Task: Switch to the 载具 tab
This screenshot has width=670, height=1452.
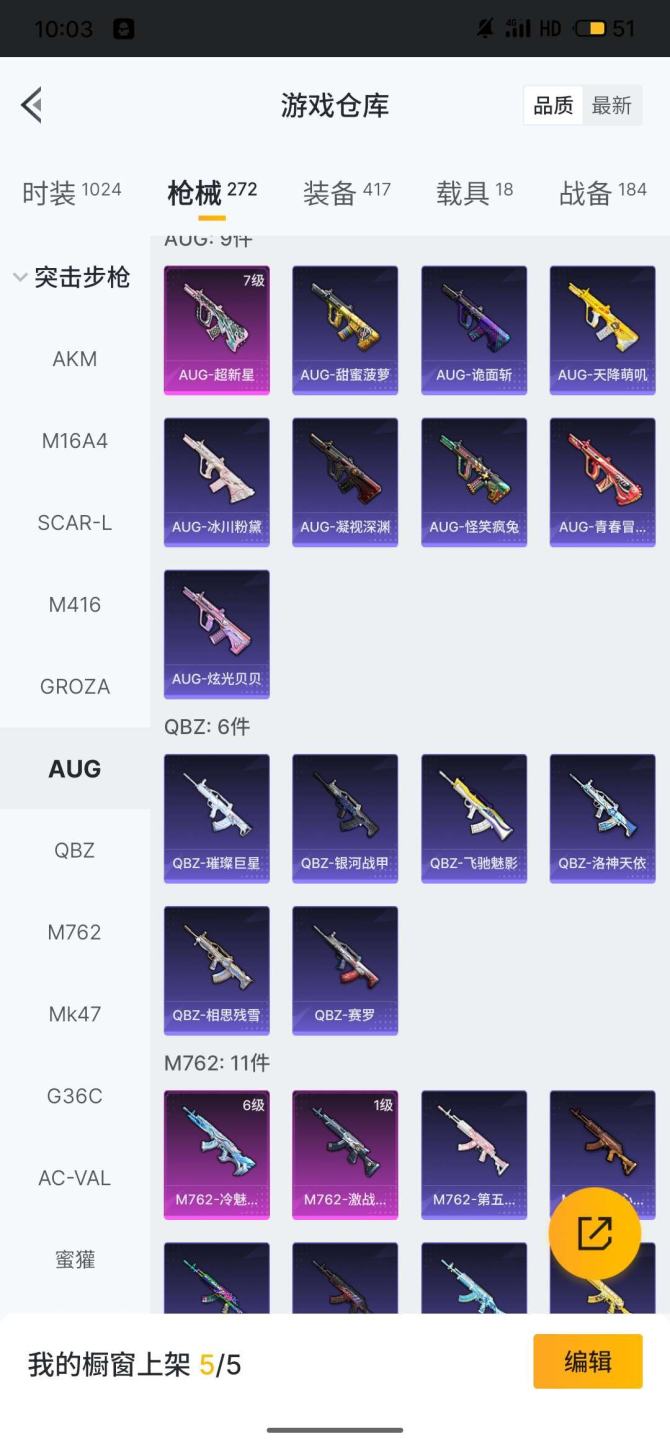Action: pyautogui.click(x=474, y=193)
